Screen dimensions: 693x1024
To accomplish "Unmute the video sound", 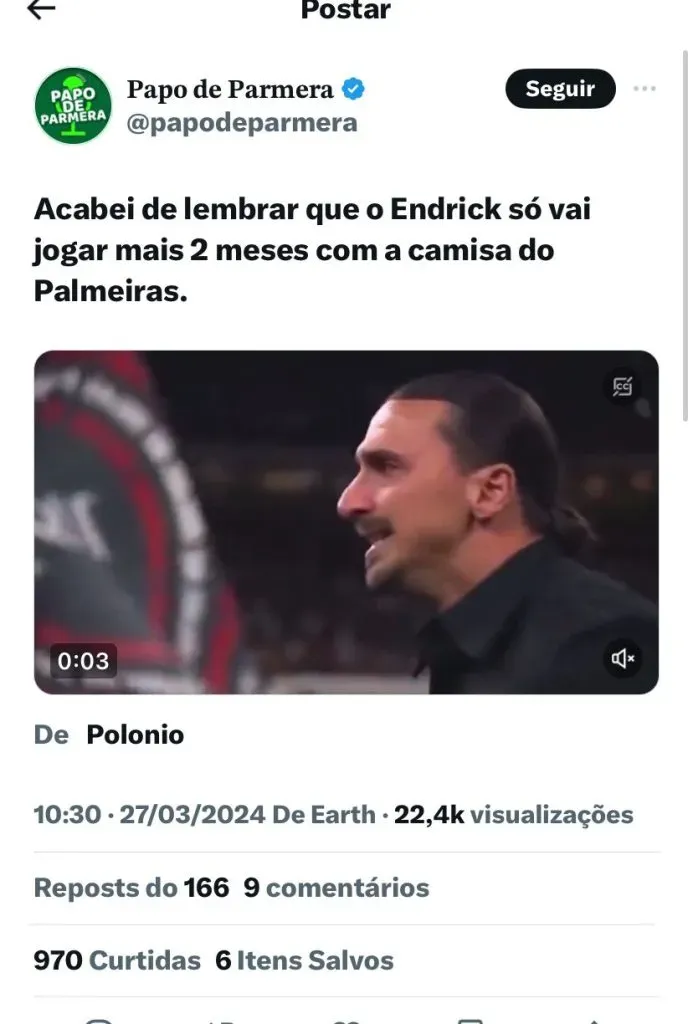I will click(x=623, y=658).
